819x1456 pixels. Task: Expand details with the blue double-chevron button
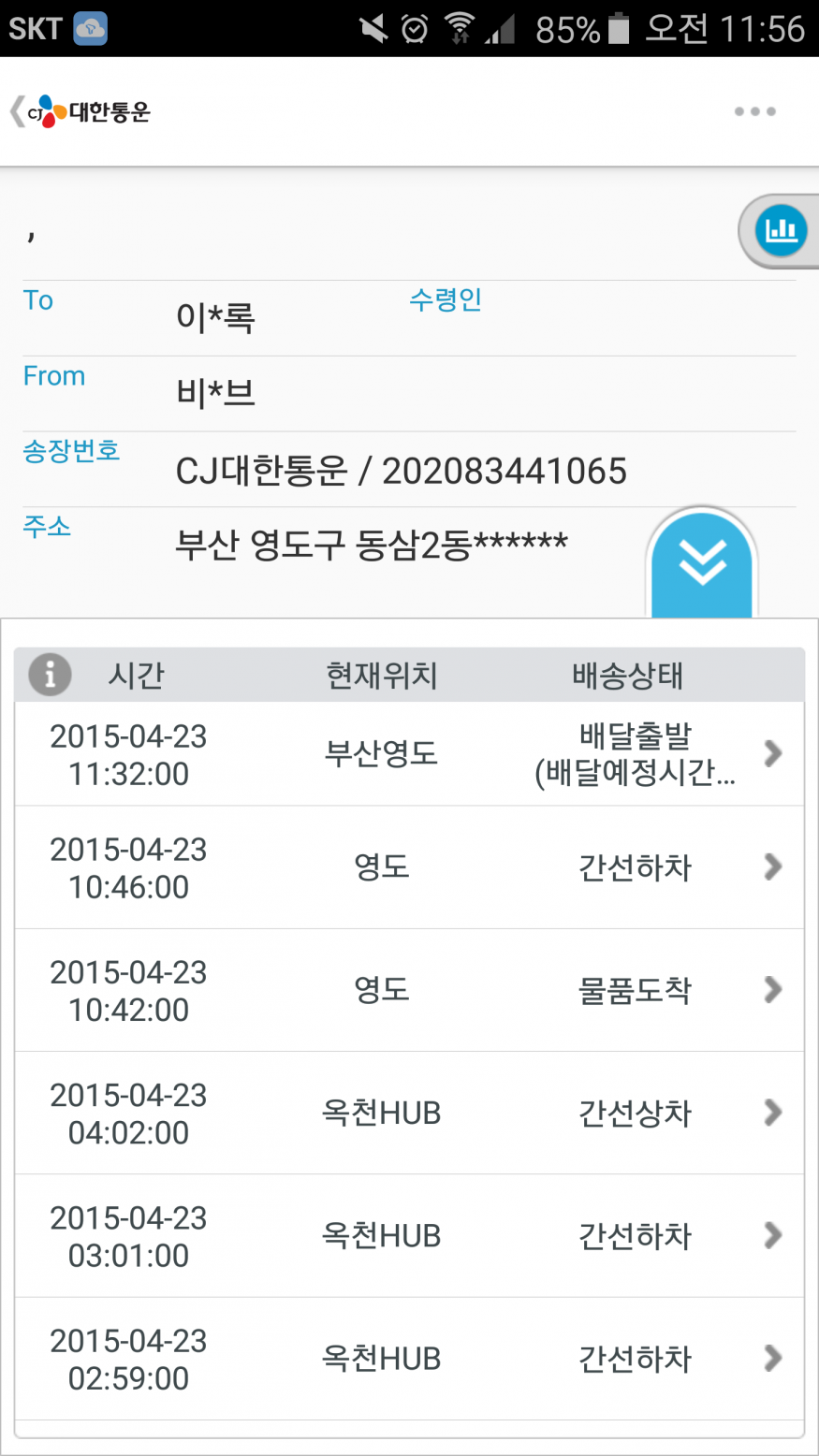(x=702, y=562)
